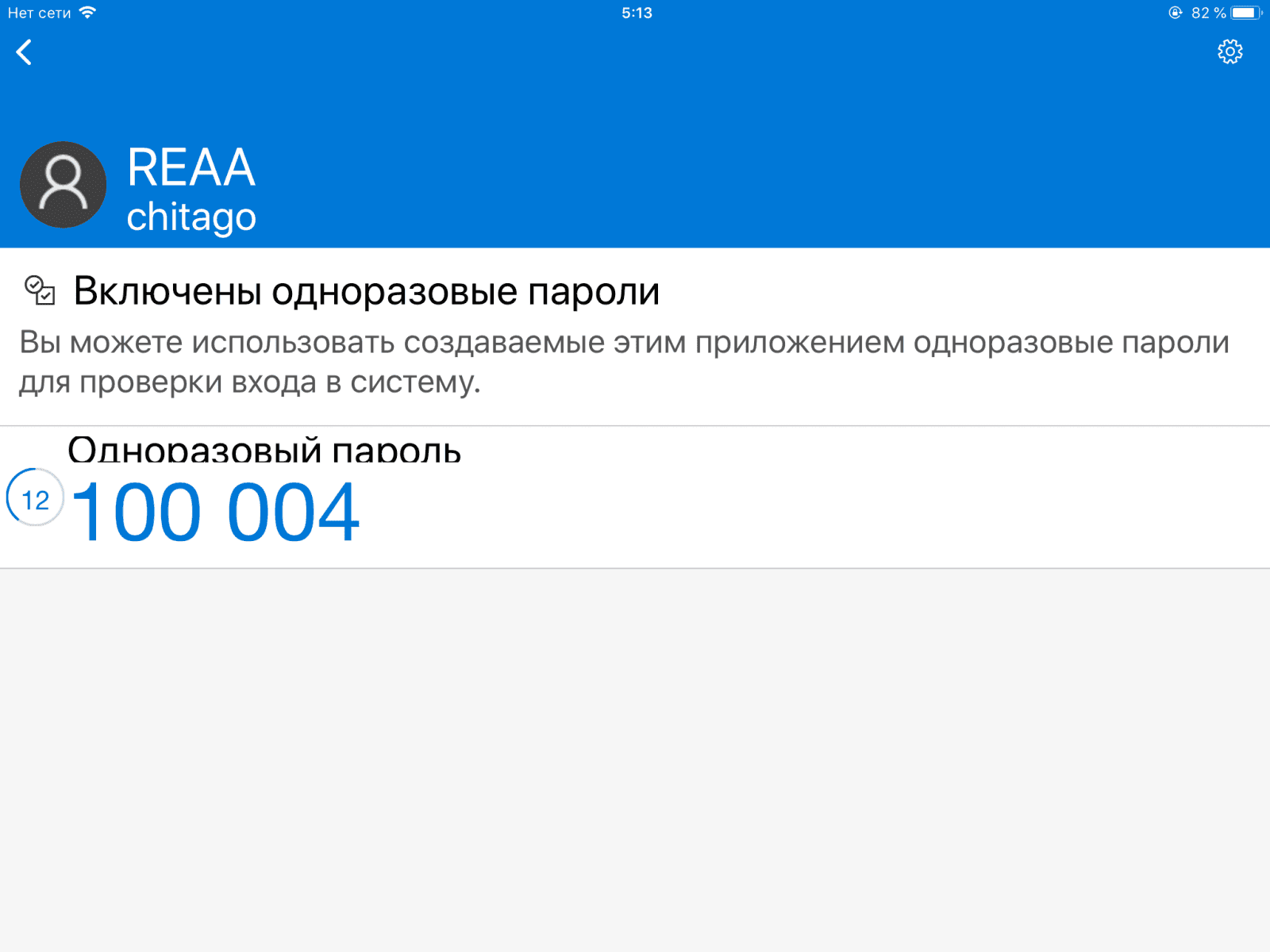Go back using the arrow icon
The image size is (1270, 952).
(24, 52)
